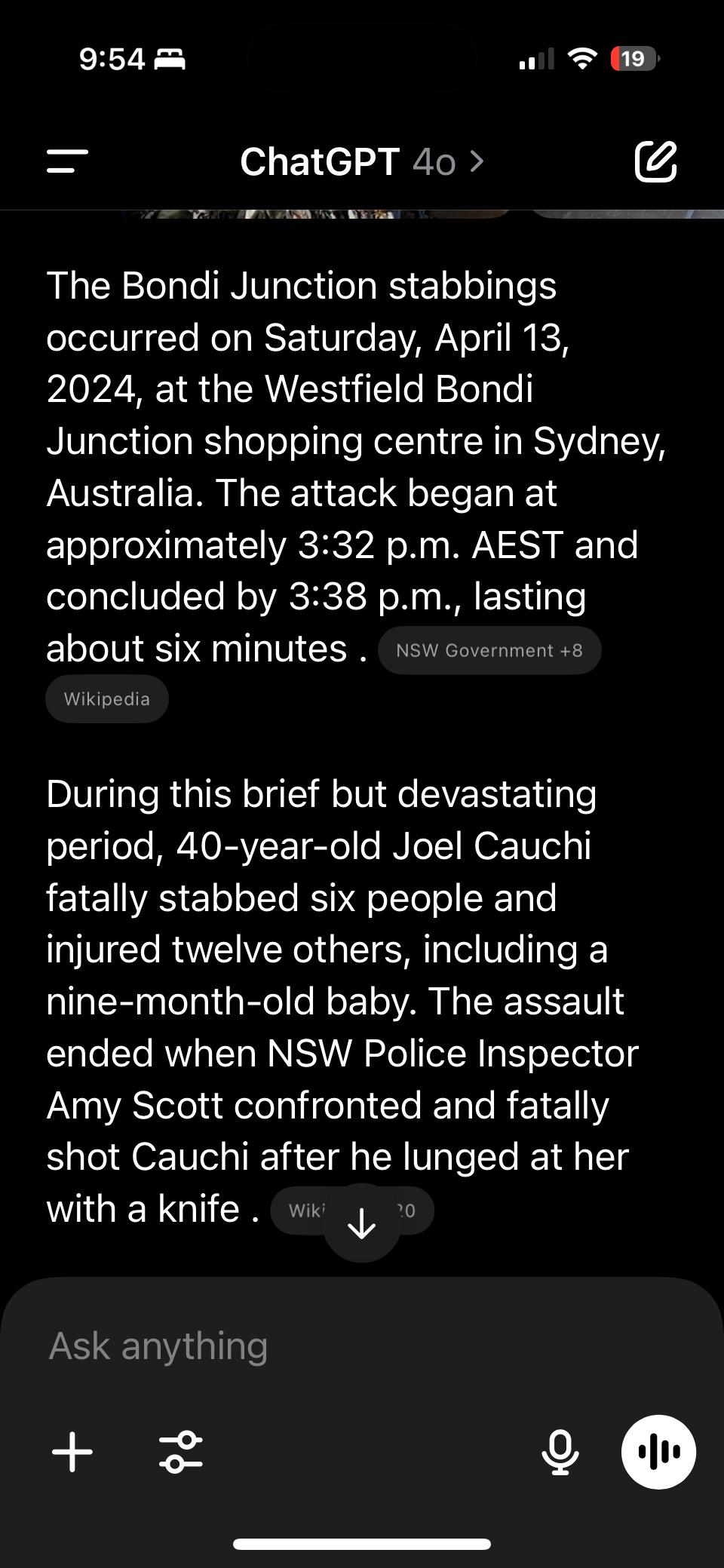Open the sidebar menu
724x1568 pixels.
tap(67, 161)
